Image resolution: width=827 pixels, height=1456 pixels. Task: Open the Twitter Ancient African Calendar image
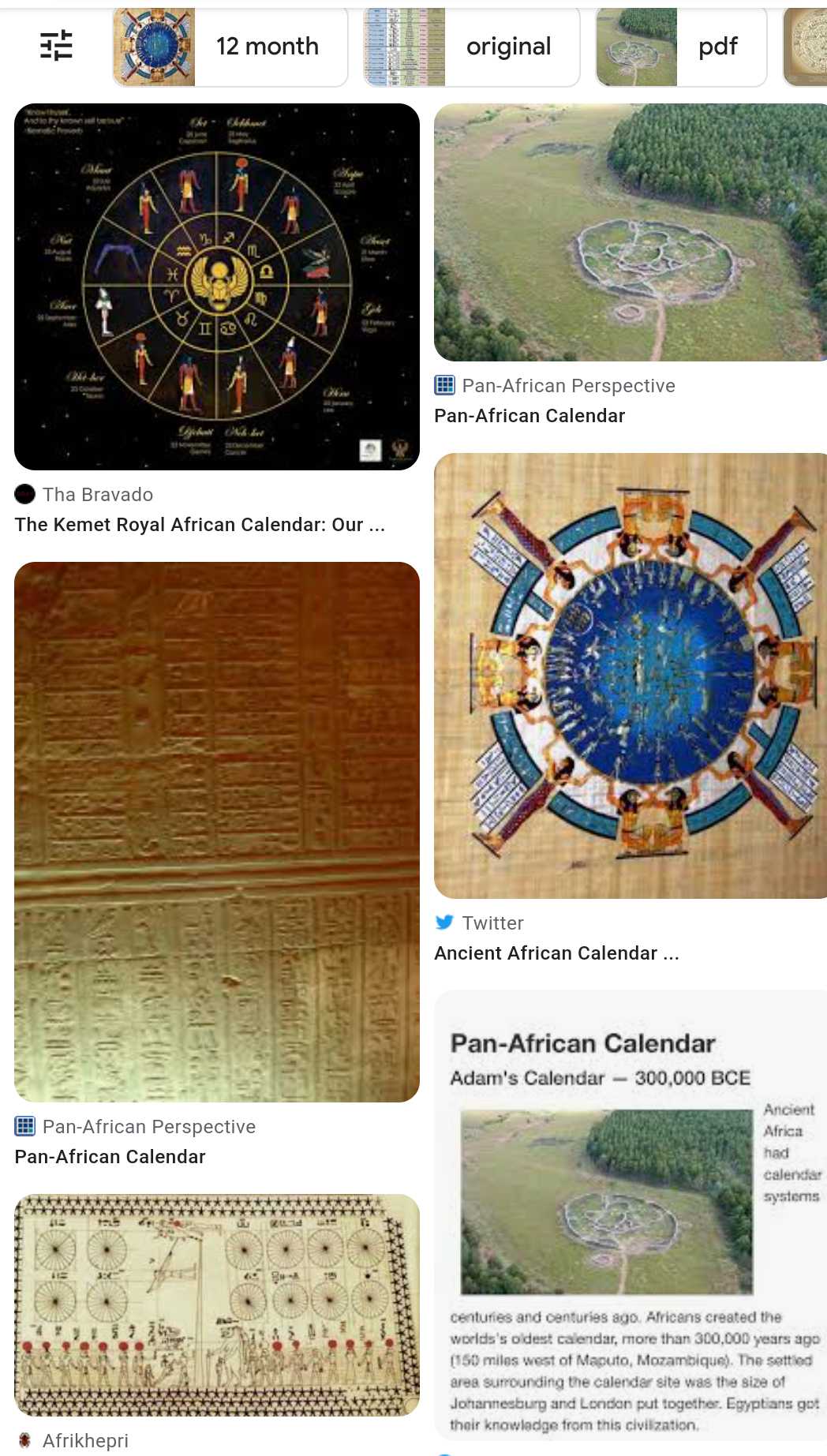630,676
